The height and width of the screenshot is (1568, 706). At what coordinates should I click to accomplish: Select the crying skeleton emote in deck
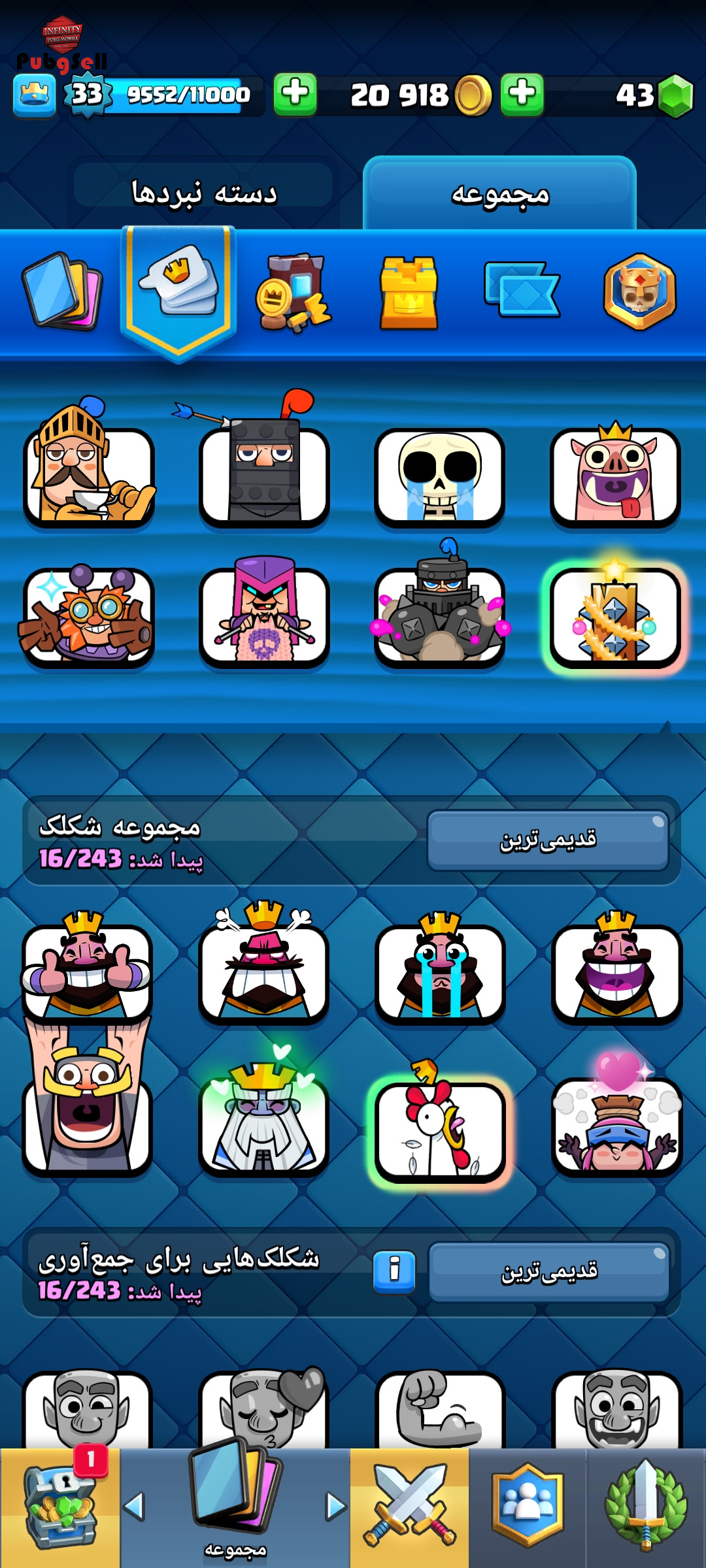point(440,477)
